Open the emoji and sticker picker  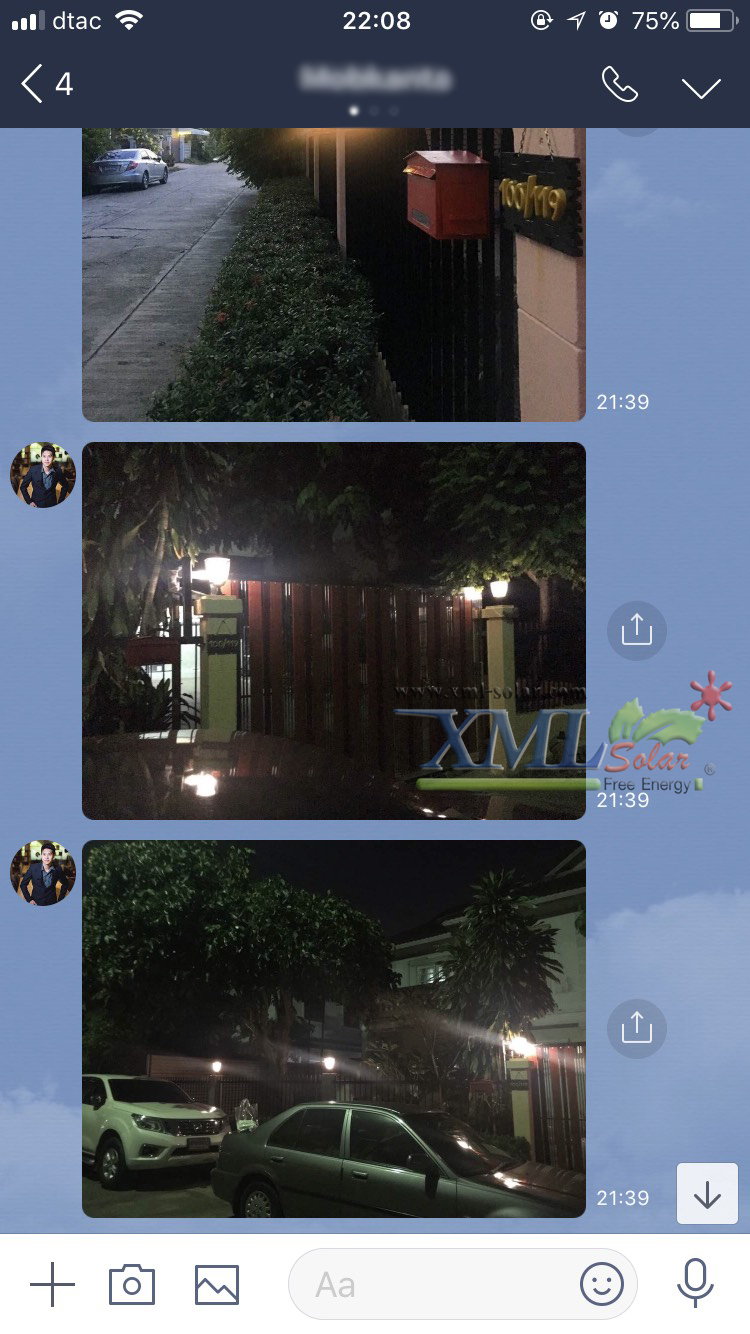point(601,1284)
